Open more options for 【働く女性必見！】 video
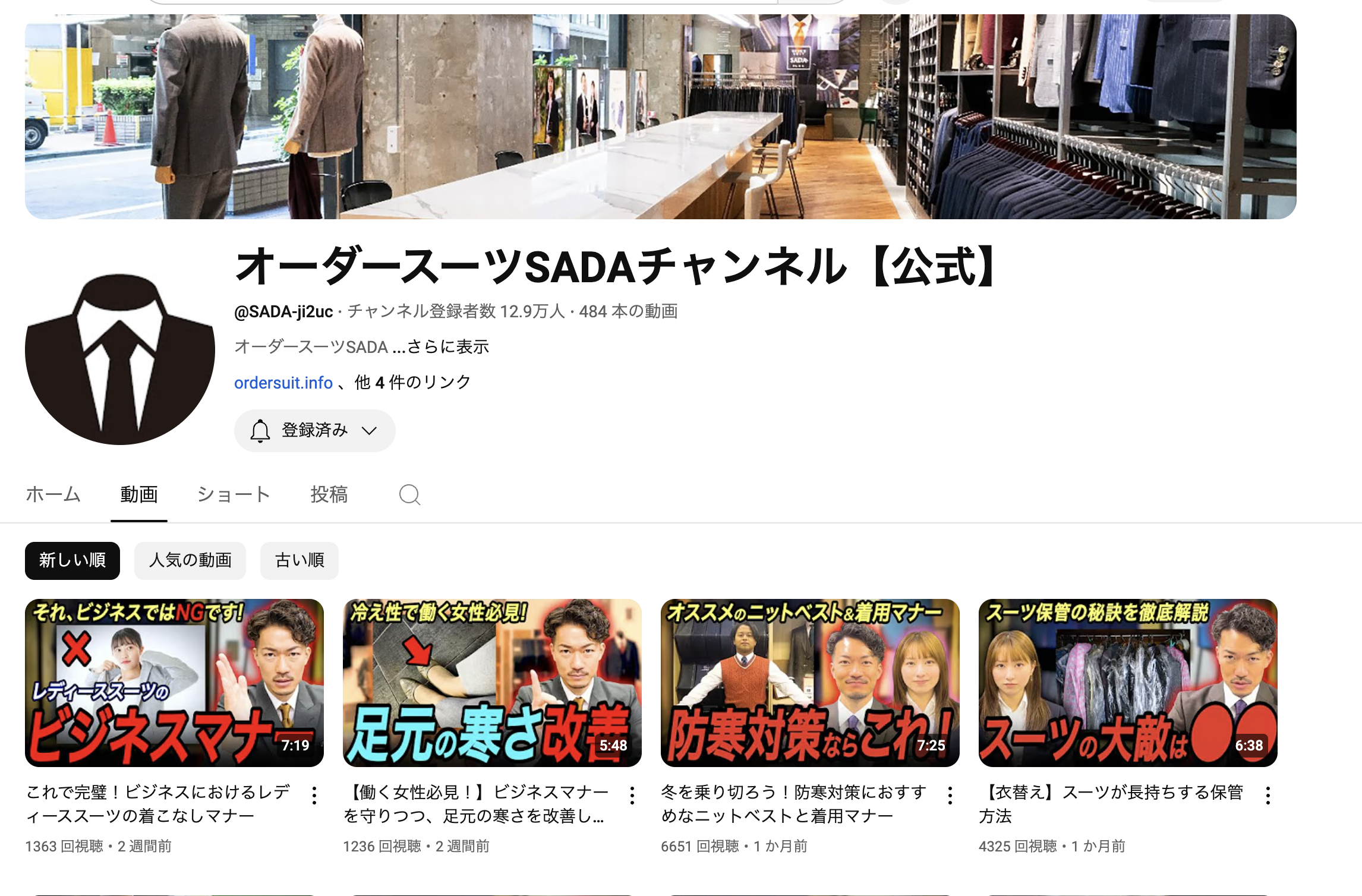1362x896 pixels. tap(632, 796)
